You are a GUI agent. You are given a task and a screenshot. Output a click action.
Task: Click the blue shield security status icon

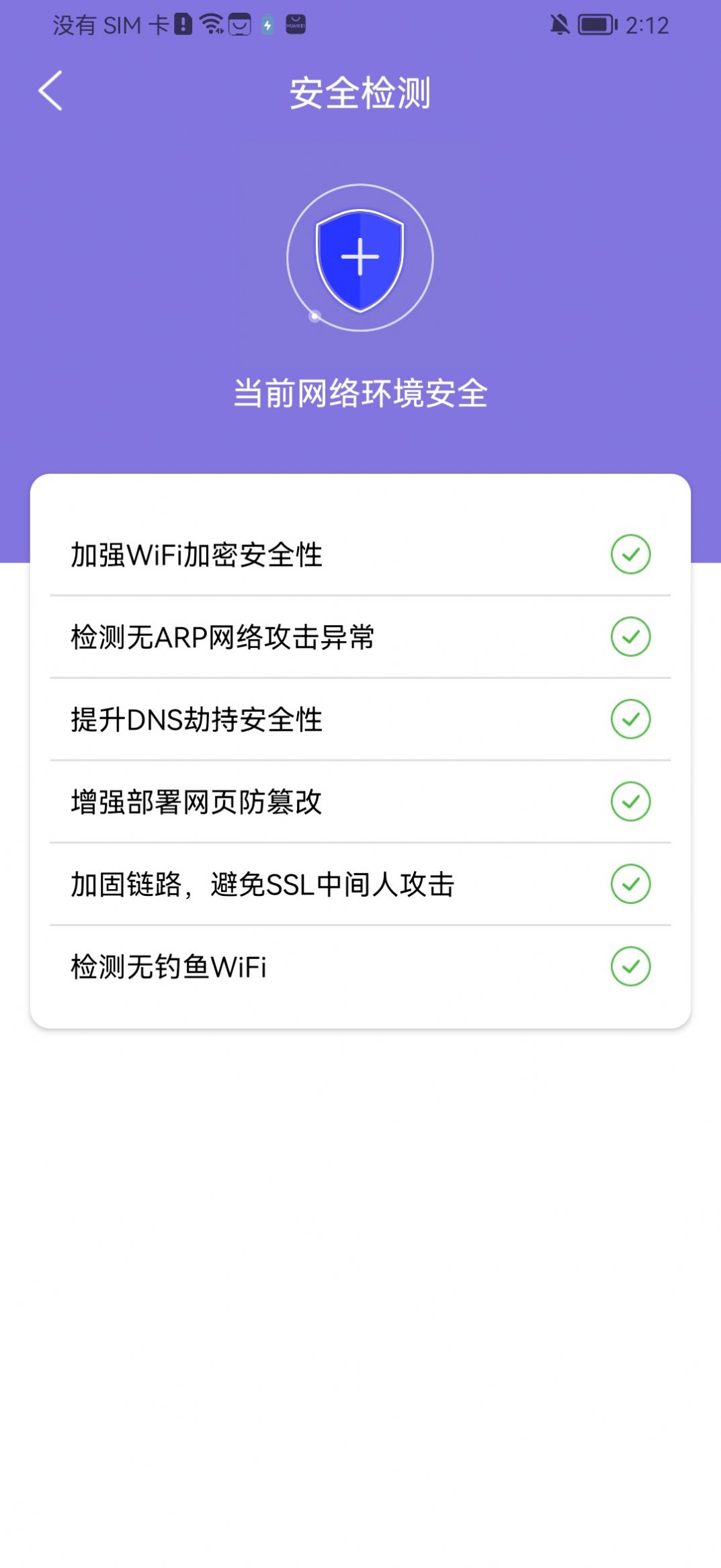point(360,259)
